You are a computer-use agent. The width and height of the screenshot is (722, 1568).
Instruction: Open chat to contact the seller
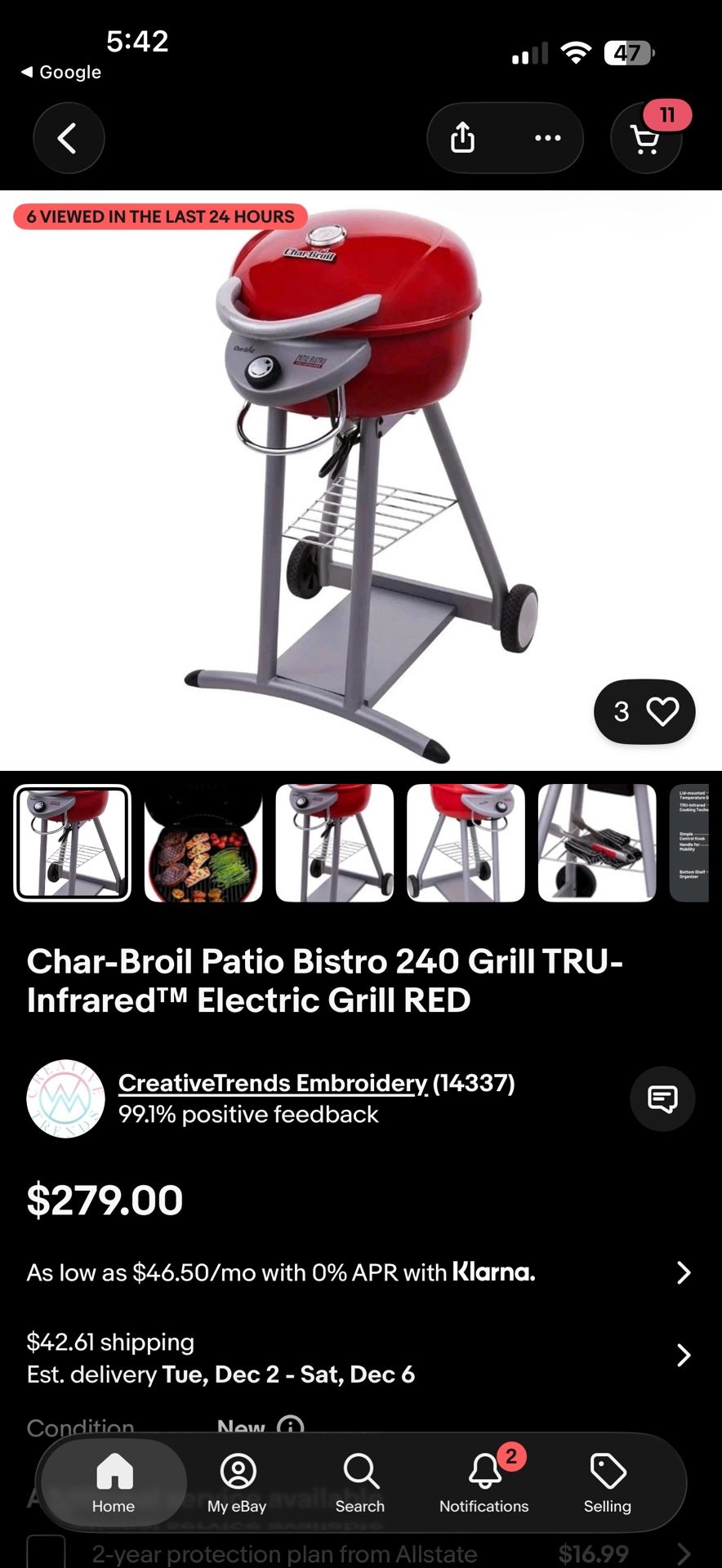pyautogui.click(x=663, y=1098)
